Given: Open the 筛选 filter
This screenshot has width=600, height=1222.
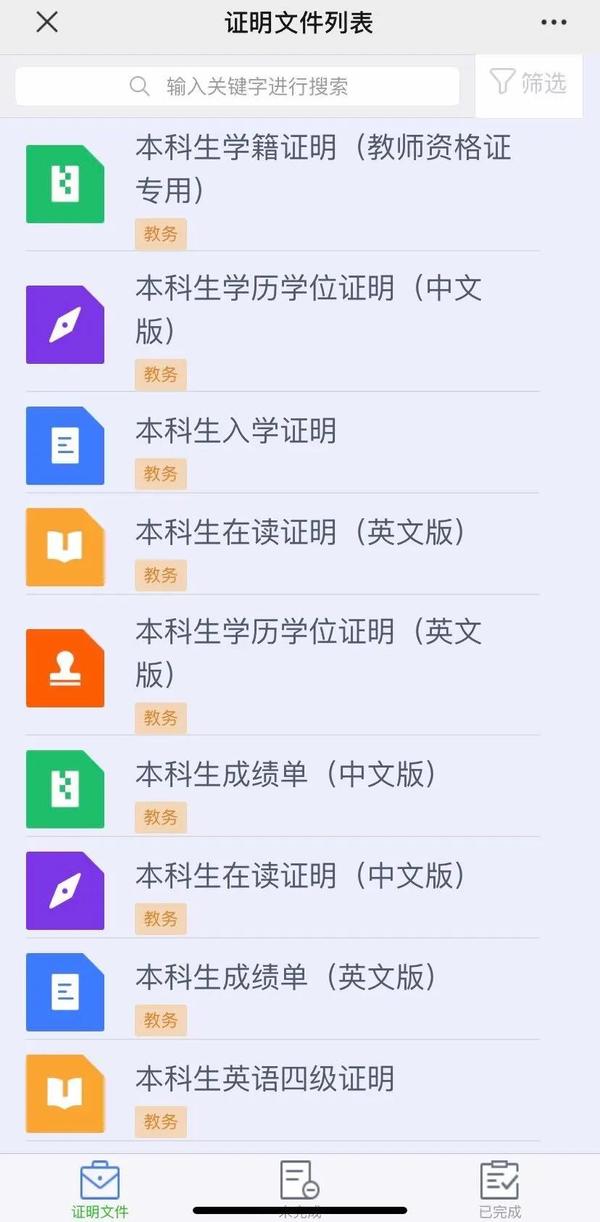Looking at the screenshot, I should pyautogui.click(x=529, y=84).
